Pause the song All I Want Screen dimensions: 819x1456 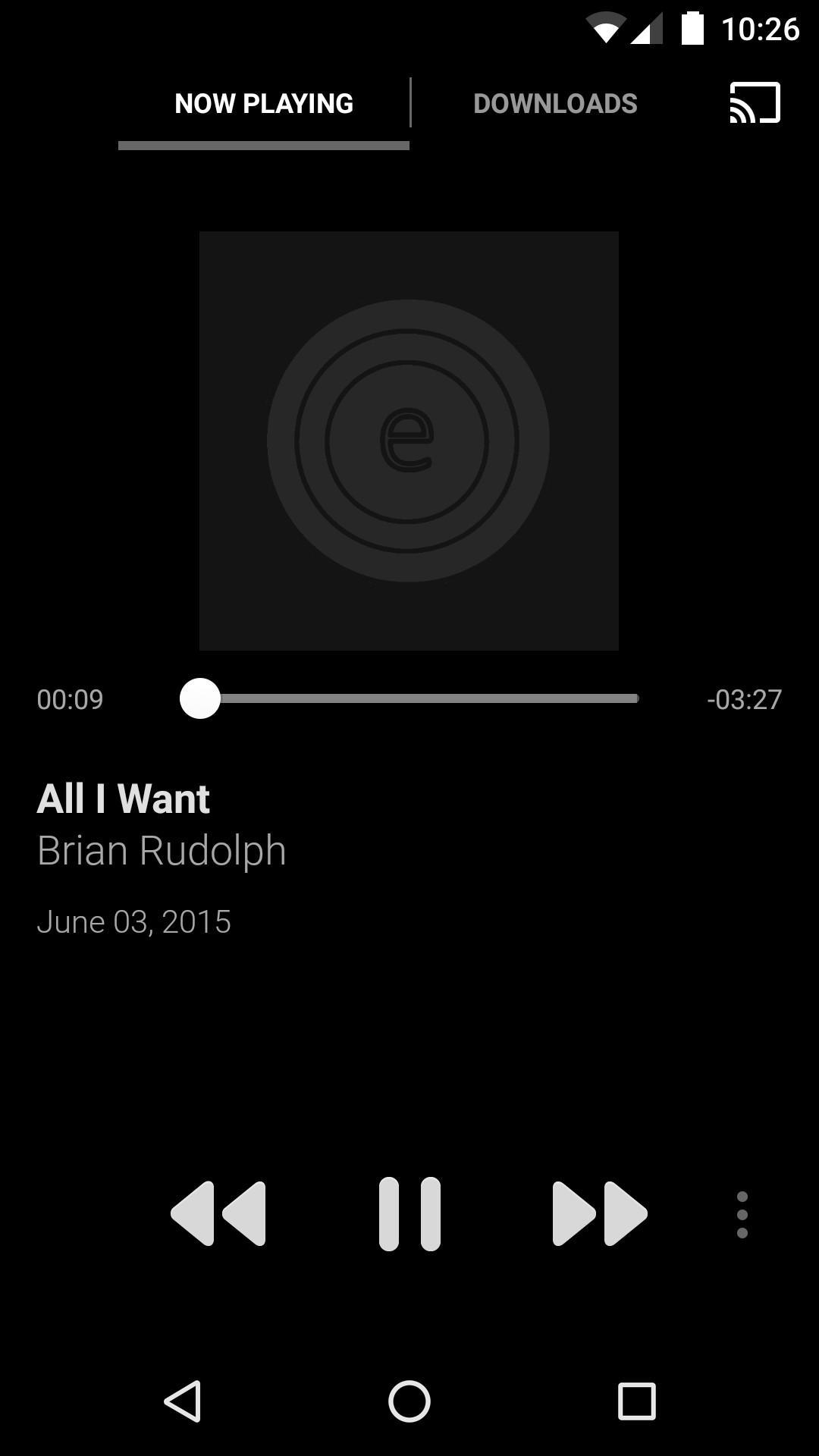point(409,1213)
